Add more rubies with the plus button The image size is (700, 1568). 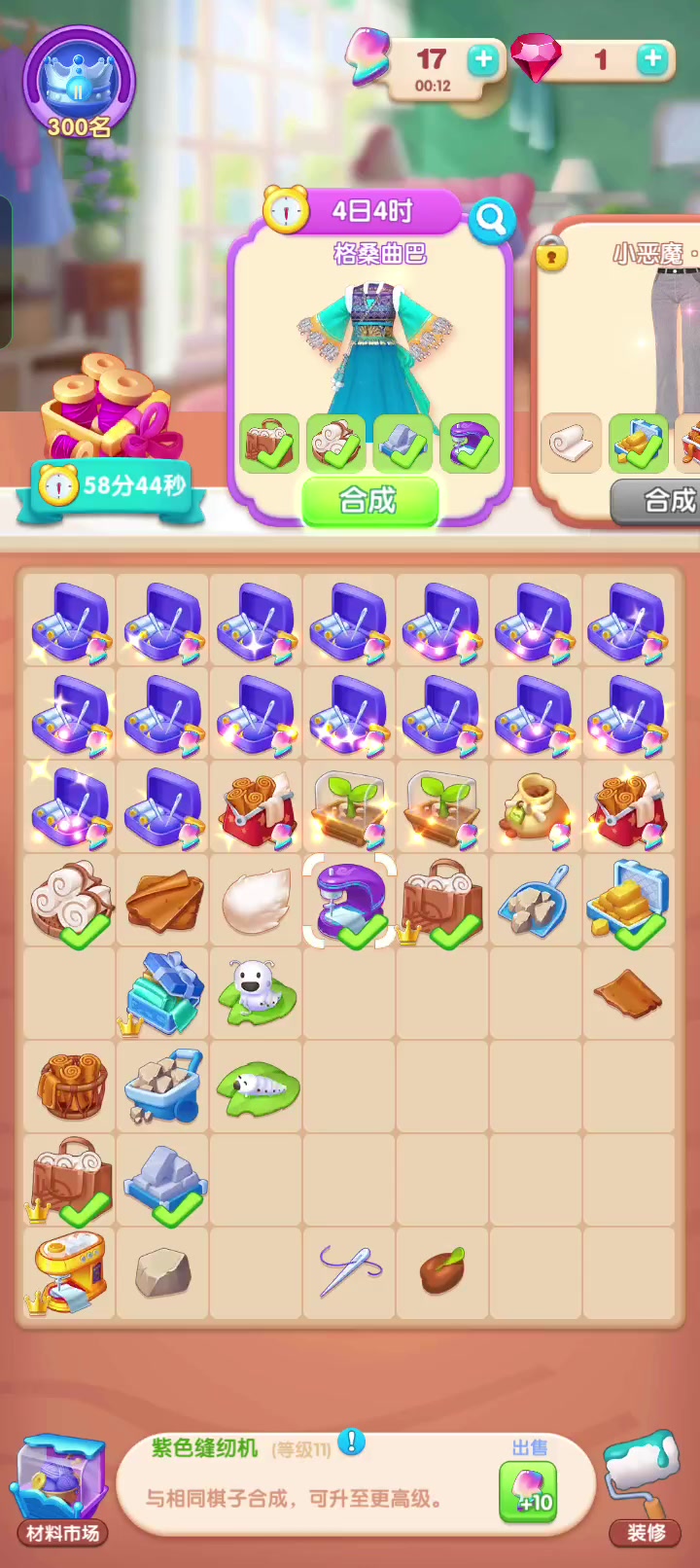(652, 59)
